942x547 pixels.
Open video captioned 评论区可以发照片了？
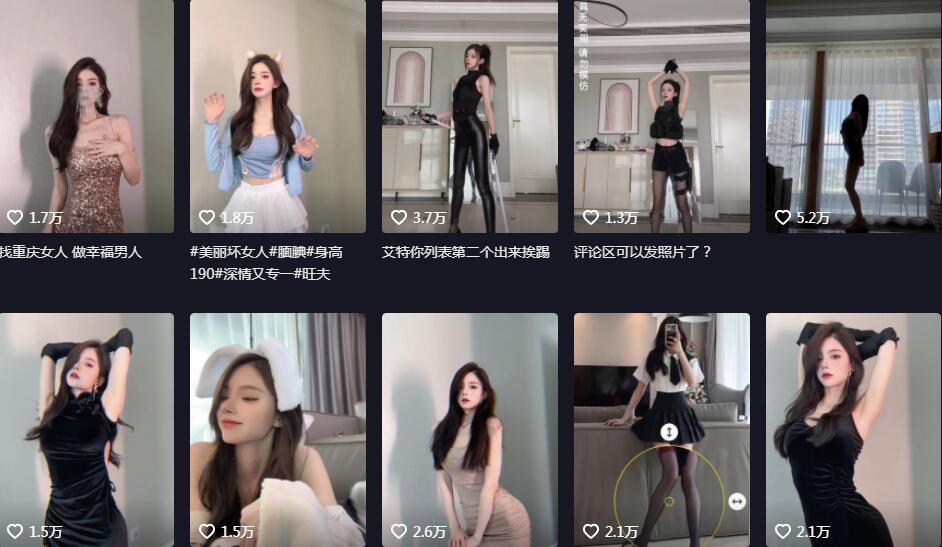point(661,115)
